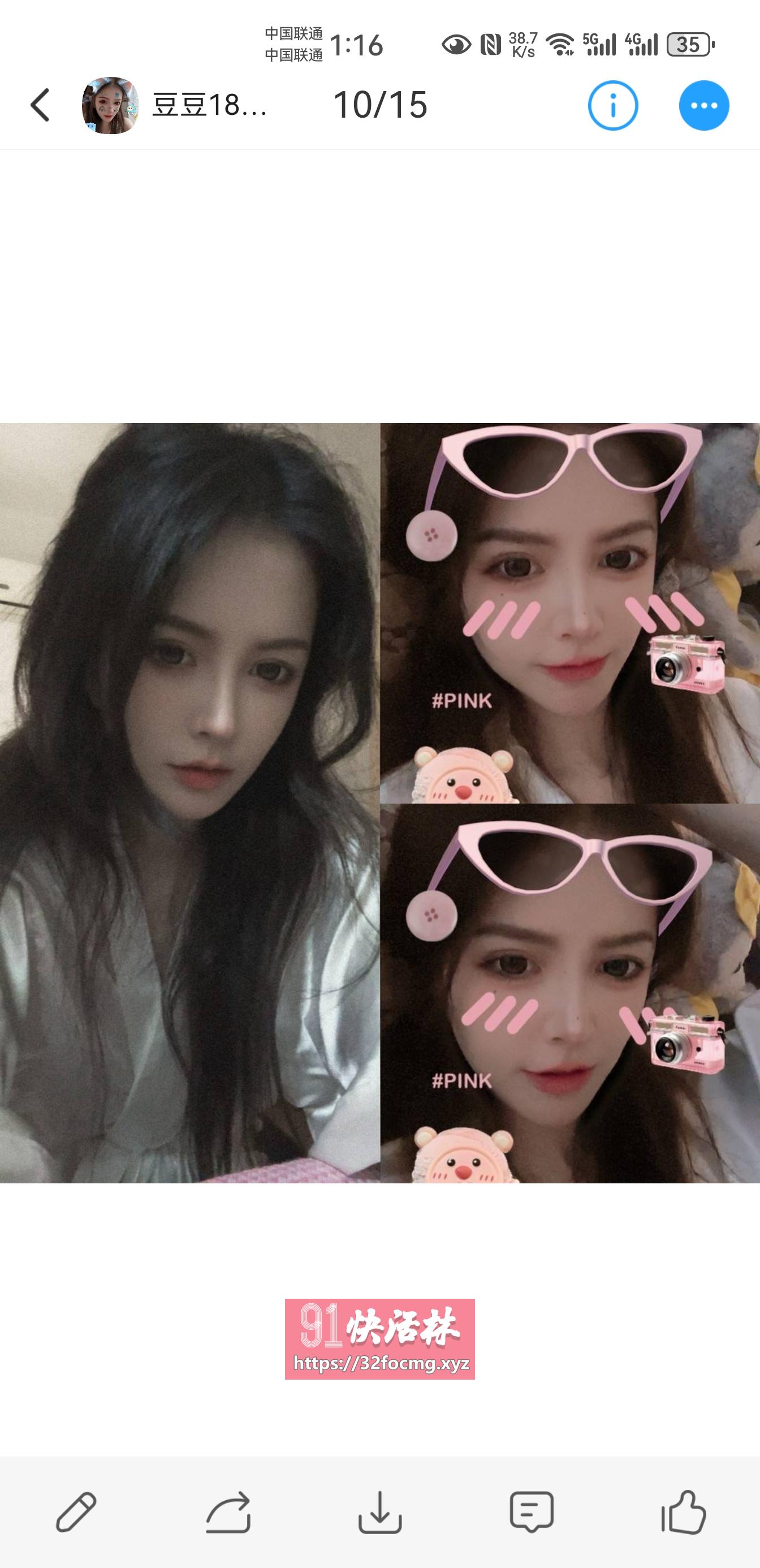The height and width of the screenshot is (1568, 760).
Task: Open the photo info icon
Action: pyautogui.click(x=613, y=105)
